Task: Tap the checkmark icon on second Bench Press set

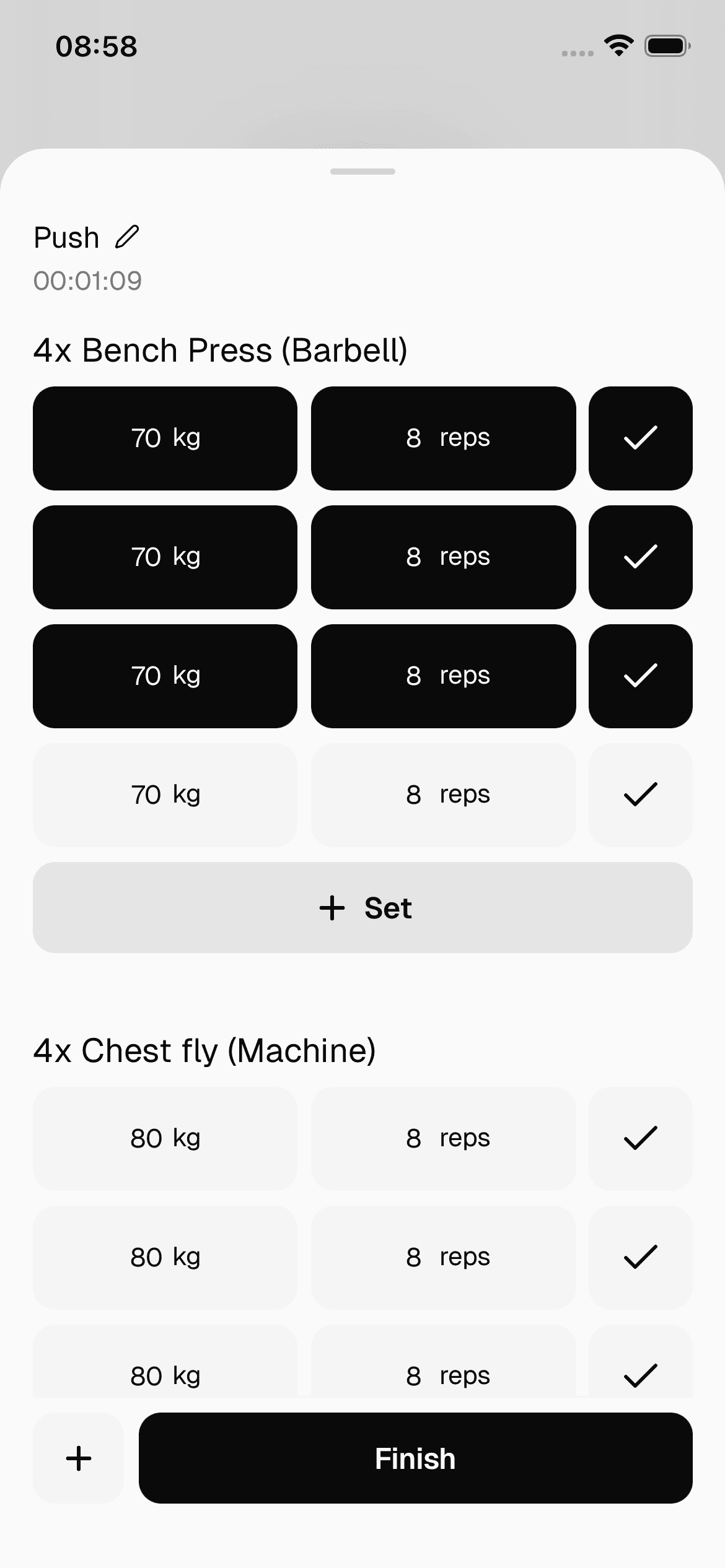Action: (x=640, y=557)
